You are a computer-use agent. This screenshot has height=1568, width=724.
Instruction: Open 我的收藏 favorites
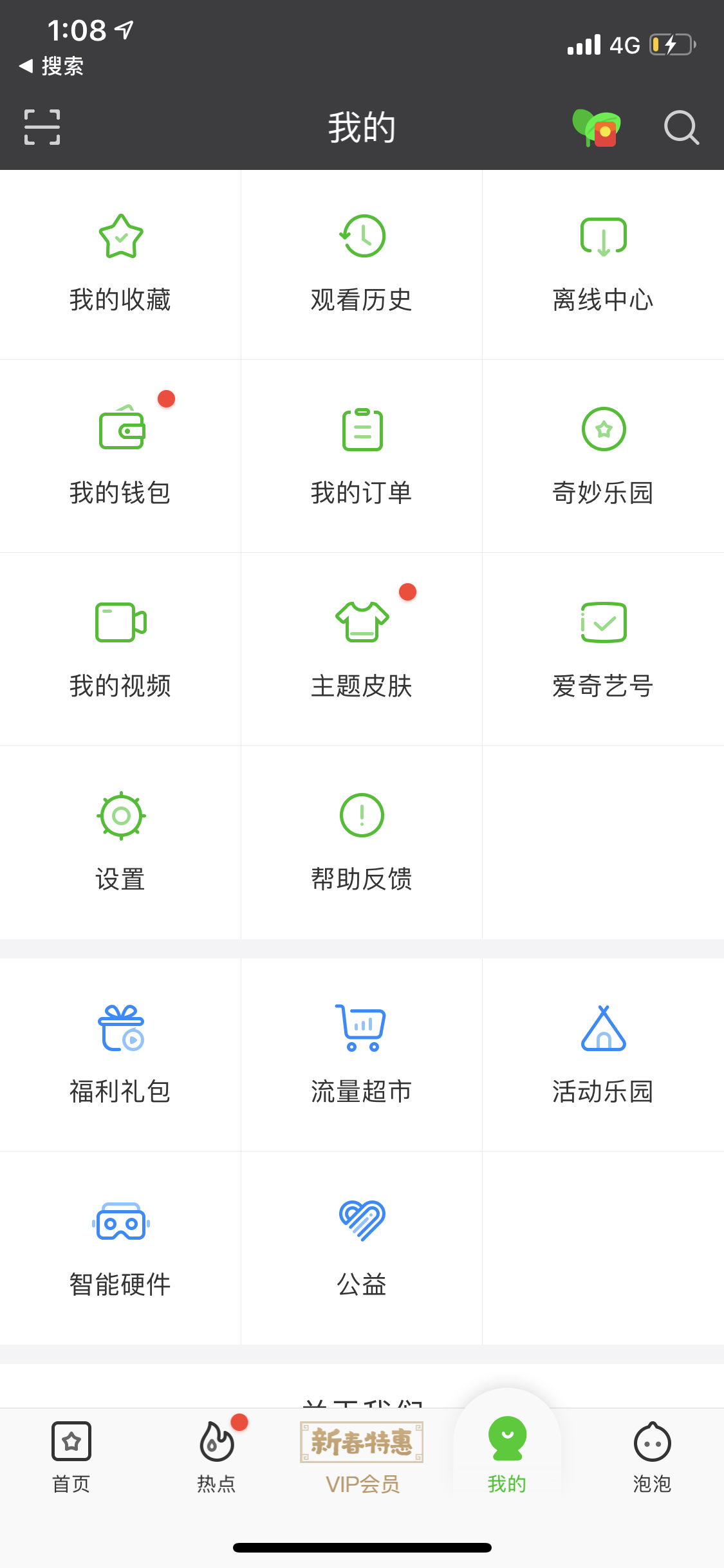click(x=120, y=265)
